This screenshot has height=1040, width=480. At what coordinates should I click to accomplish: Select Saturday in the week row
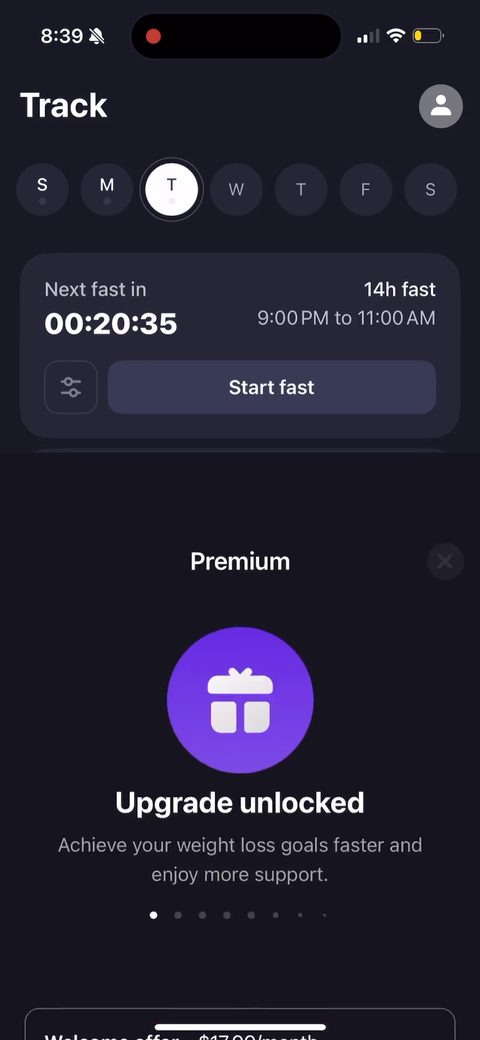(x=430, y=190)
